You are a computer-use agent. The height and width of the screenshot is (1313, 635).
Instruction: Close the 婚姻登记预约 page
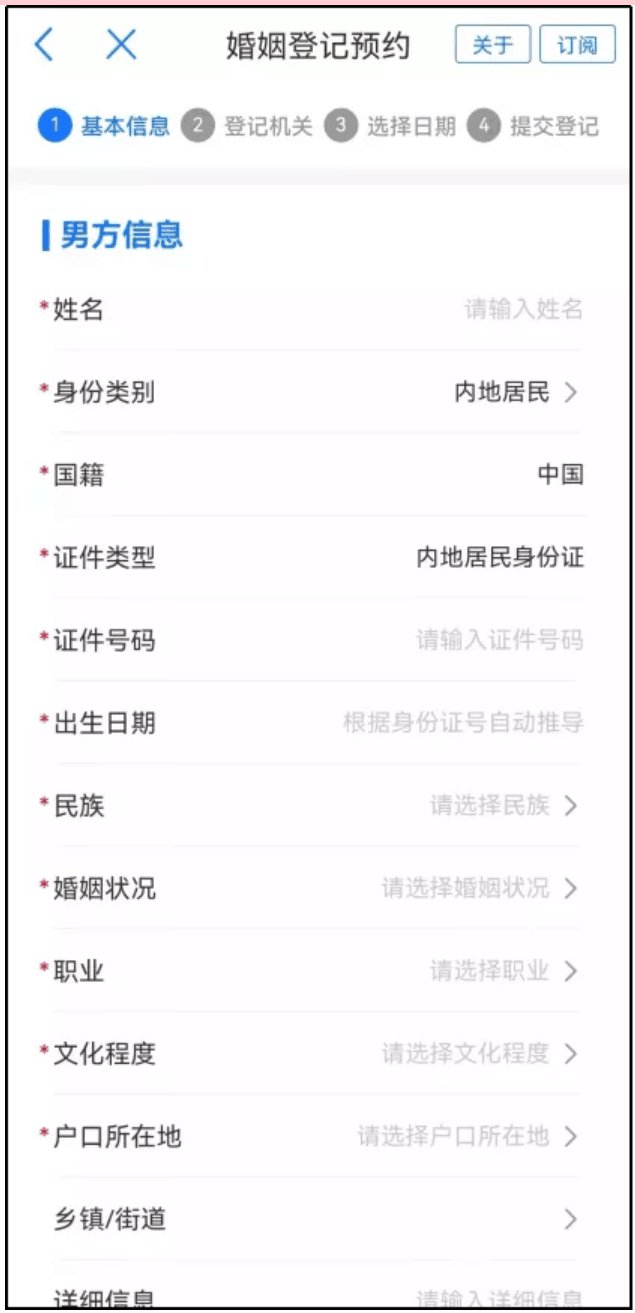(121, 45)
